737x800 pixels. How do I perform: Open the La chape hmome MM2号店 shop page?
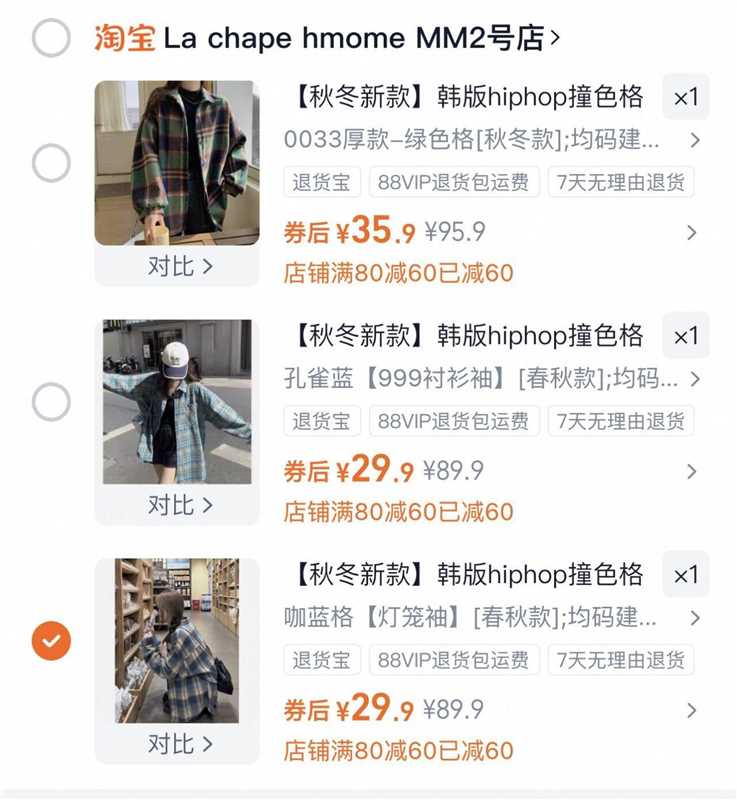360,39
